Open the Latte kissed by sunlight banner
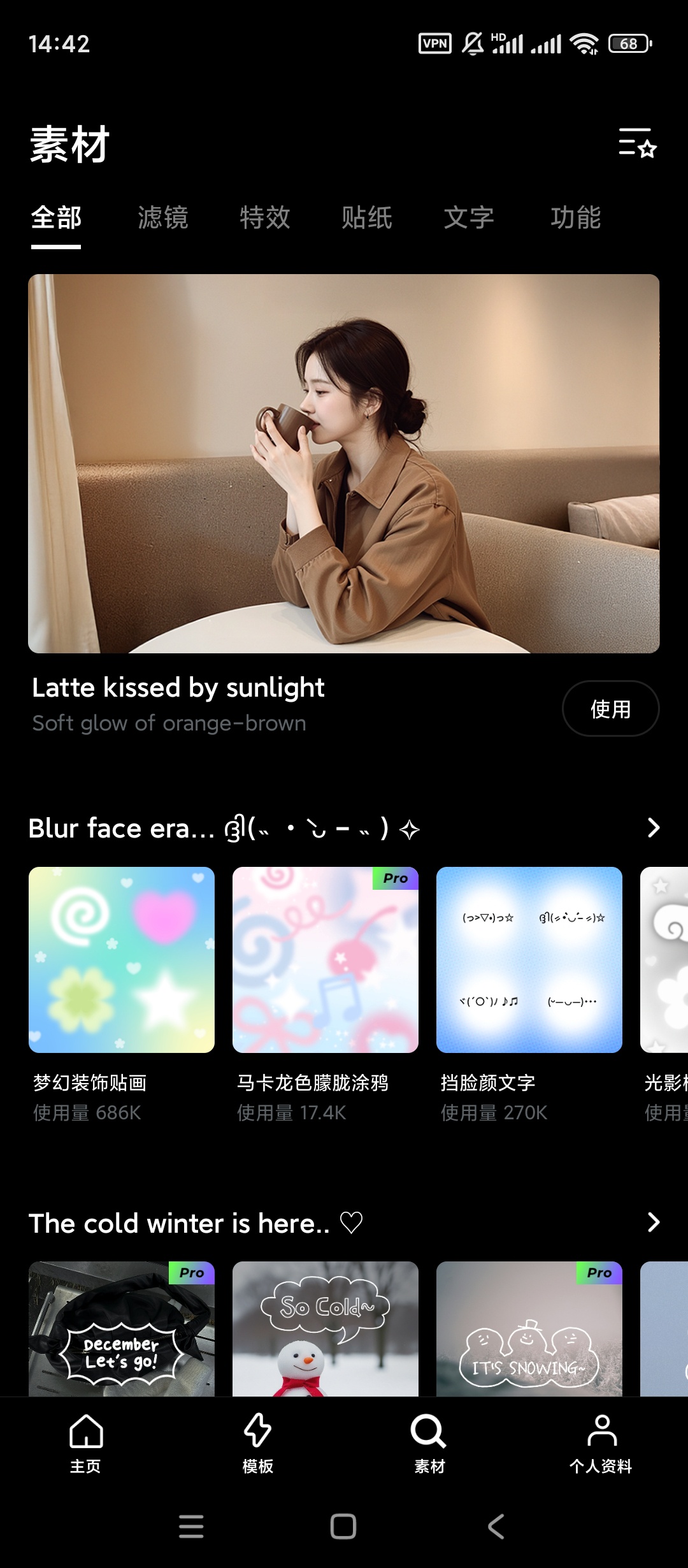Viewport: 688px width, 1568px height. pos(344,463)
